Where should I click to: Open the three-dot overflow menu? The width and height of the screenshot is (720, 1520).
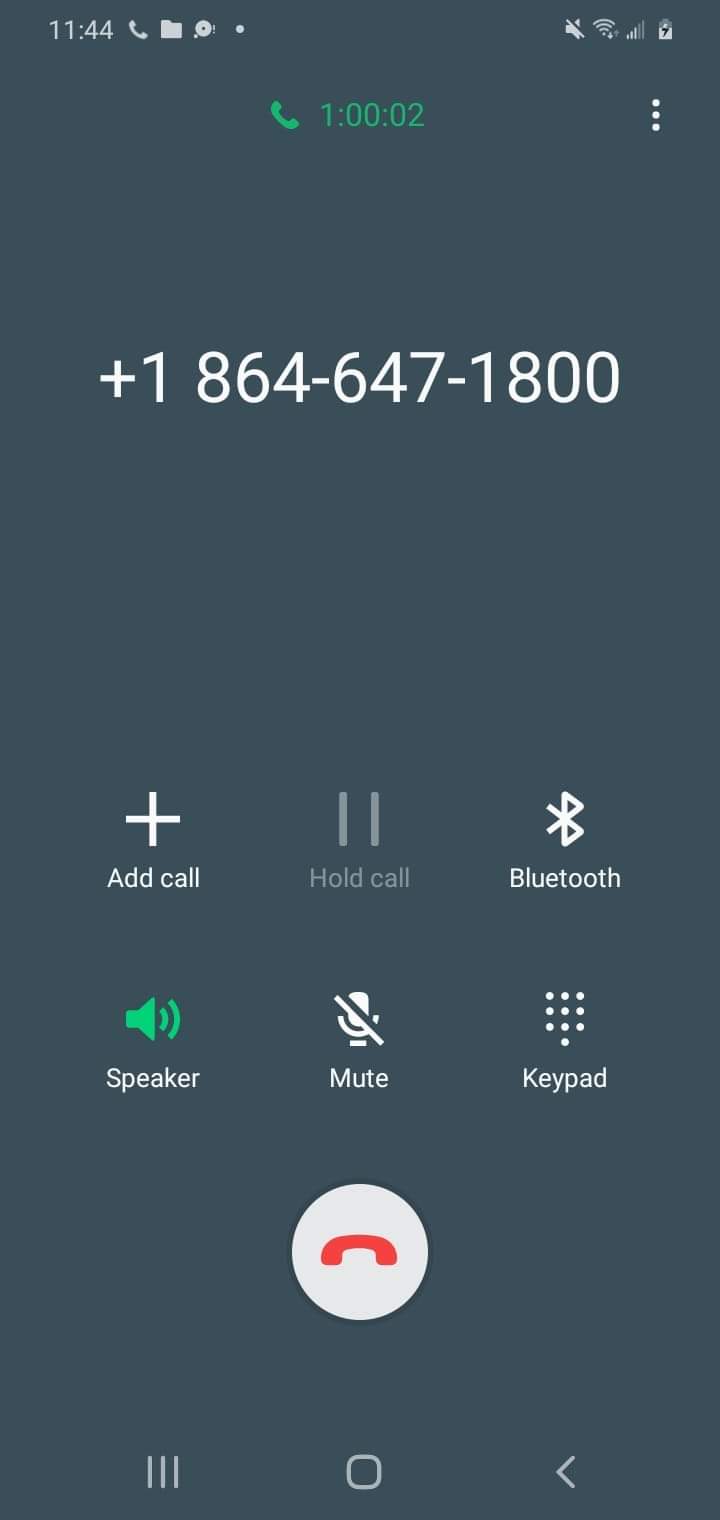655,115
